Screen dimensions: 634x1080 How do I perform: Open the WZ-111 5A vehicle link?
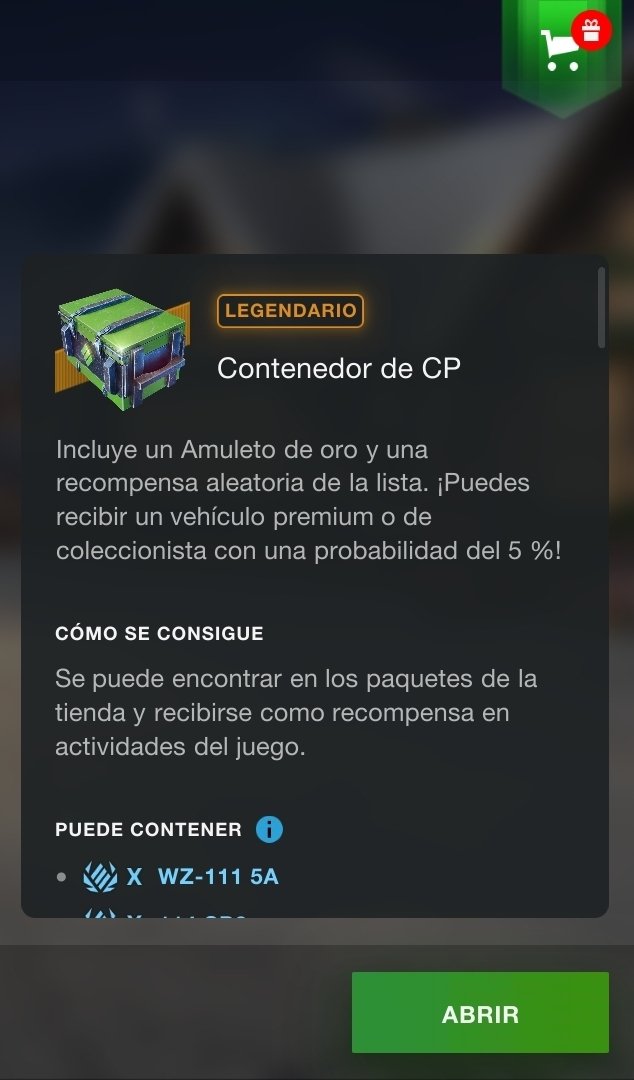point(217,877)
